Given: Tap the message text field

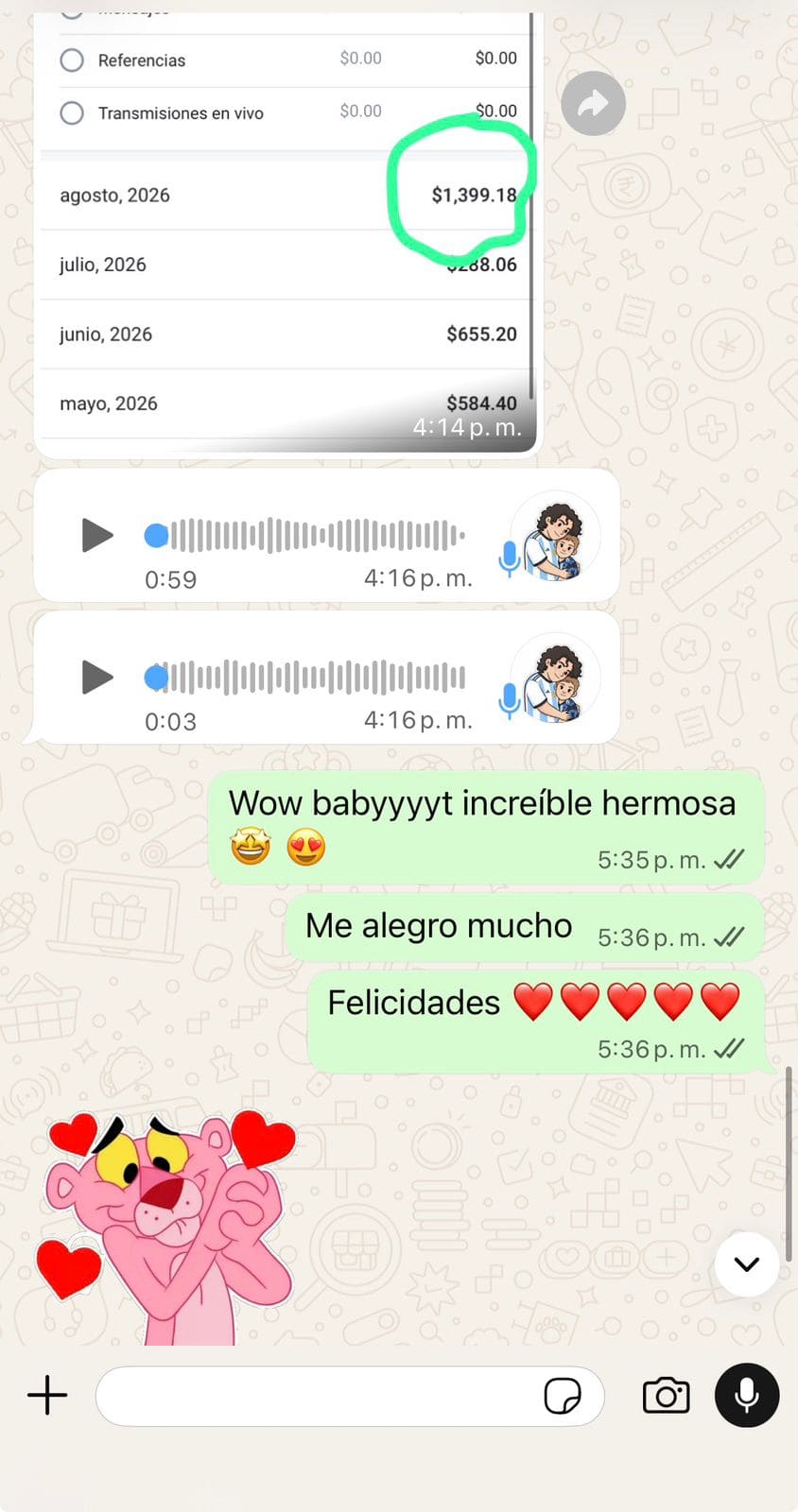Looking at the screenshot, I should point(317,1396).
